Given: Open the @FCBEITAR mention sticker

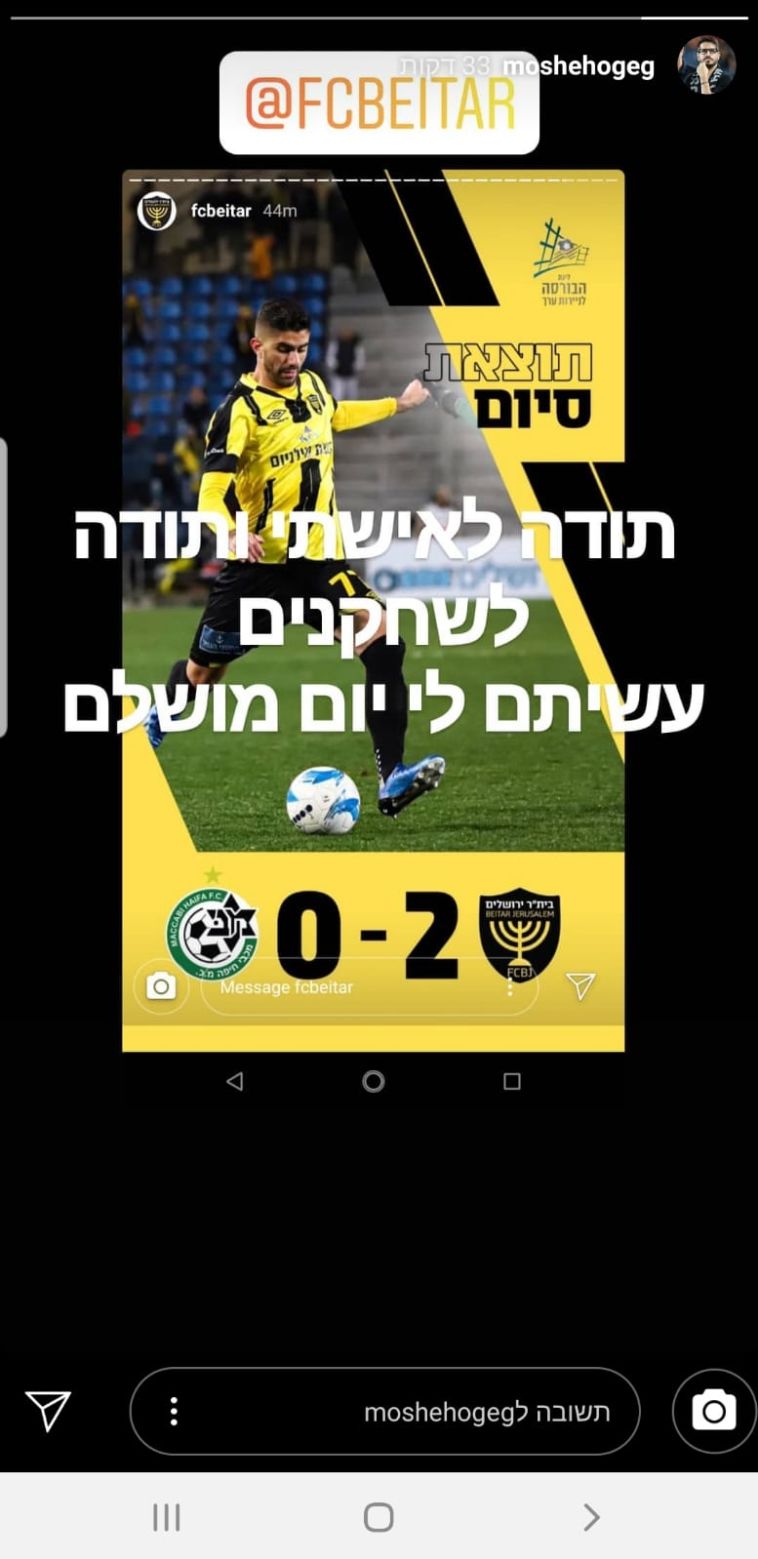Looking at the screenshot, I should pos(379,103).
